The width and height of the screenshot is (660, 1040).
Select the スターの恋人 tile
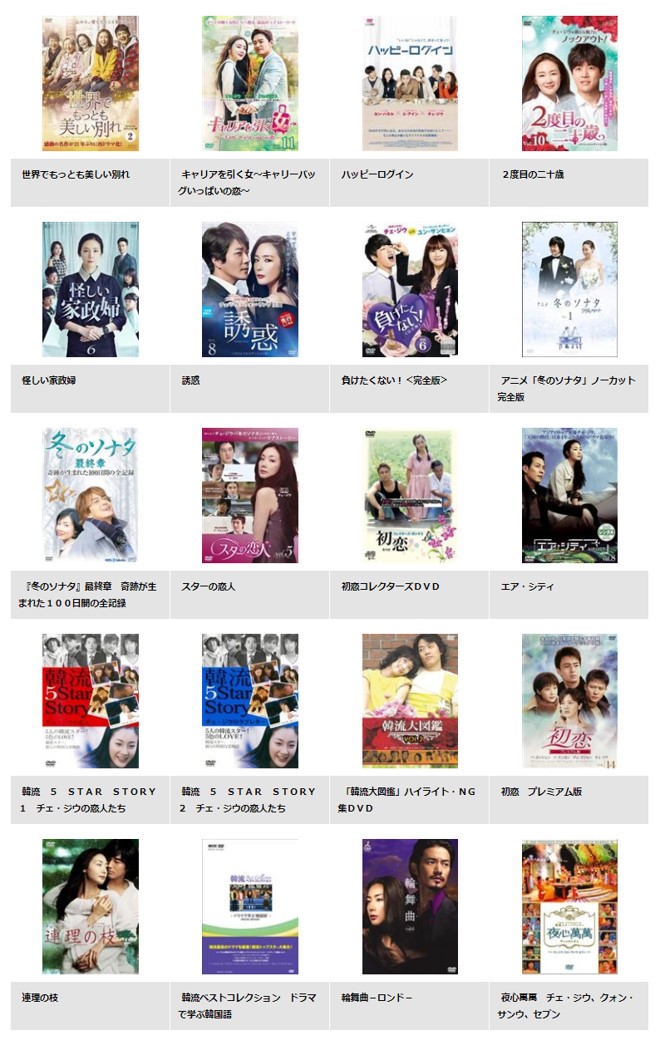coord(250,496)
